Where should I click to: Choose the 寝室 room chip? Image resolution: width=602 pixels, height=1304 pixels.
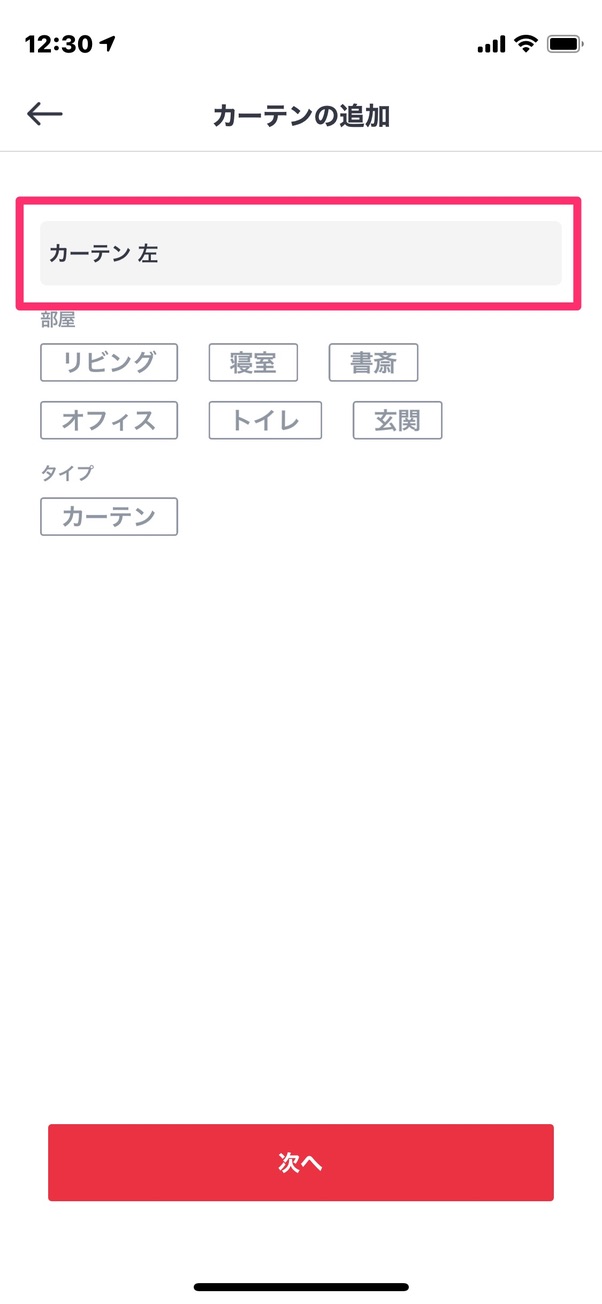[x=253, y=362]
